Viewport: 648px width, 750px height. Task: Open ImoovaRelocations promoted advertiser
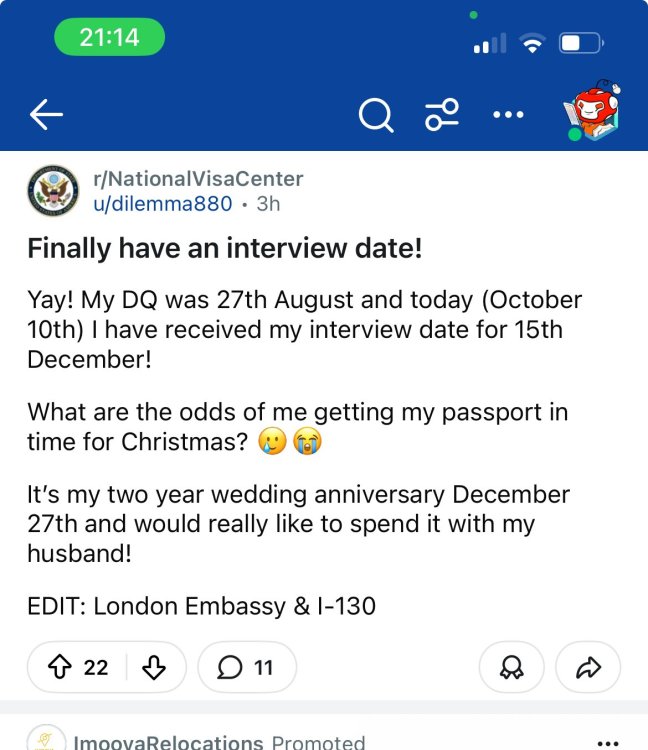[x=168, y=742]
